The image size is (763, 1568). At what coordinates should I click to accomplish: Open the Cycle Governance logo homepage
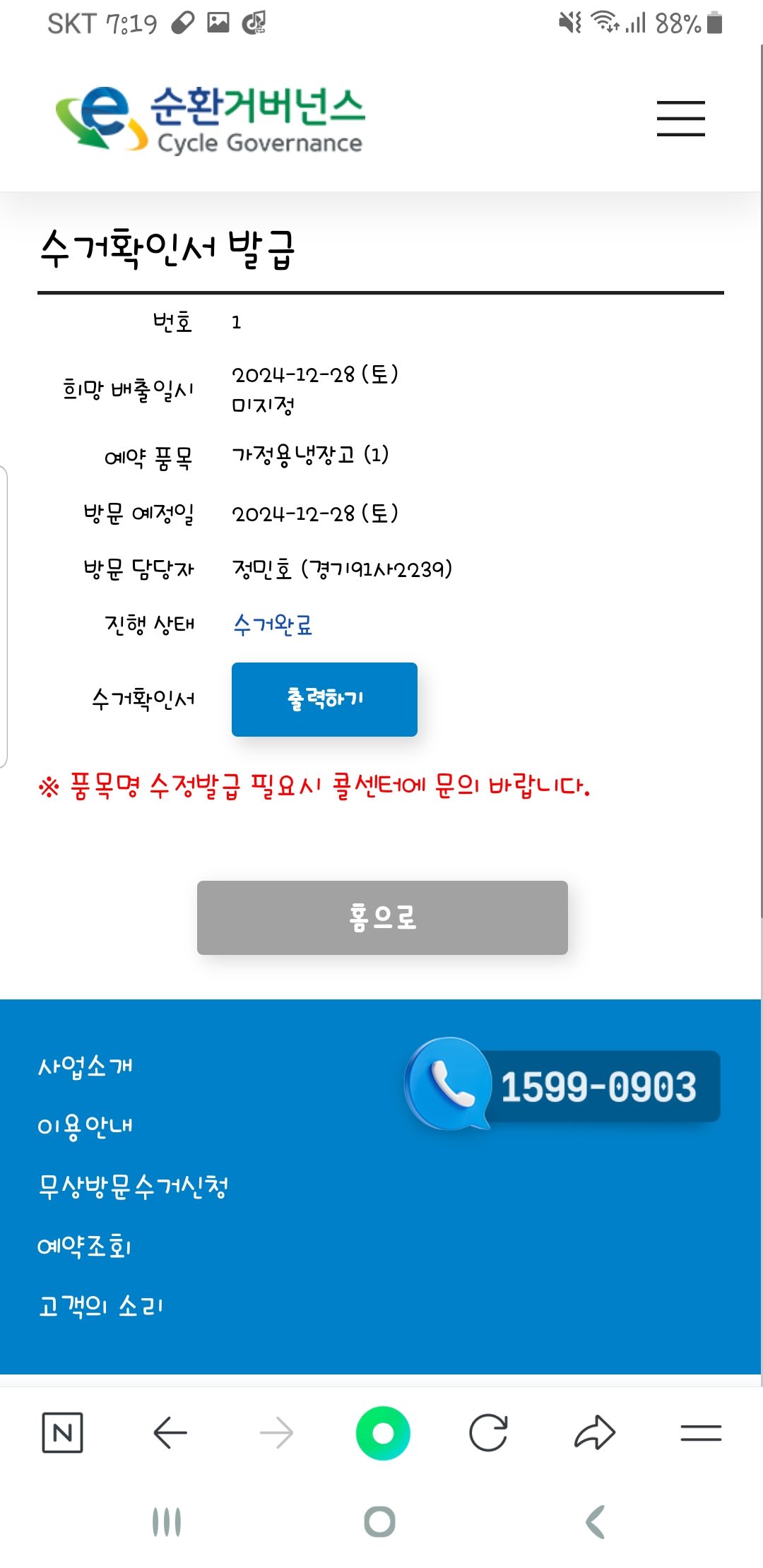click(x=210, y=119)
